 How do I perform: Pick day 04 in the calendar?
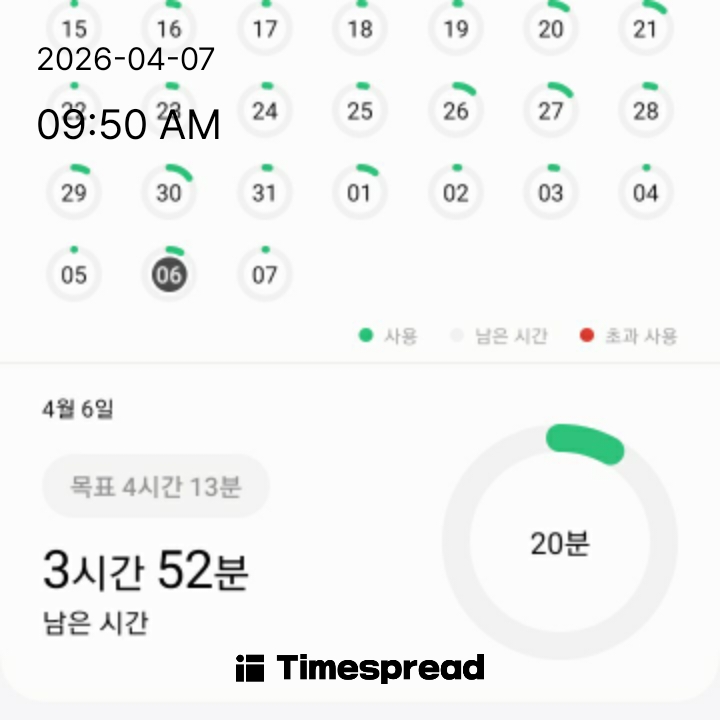(646, 192)
